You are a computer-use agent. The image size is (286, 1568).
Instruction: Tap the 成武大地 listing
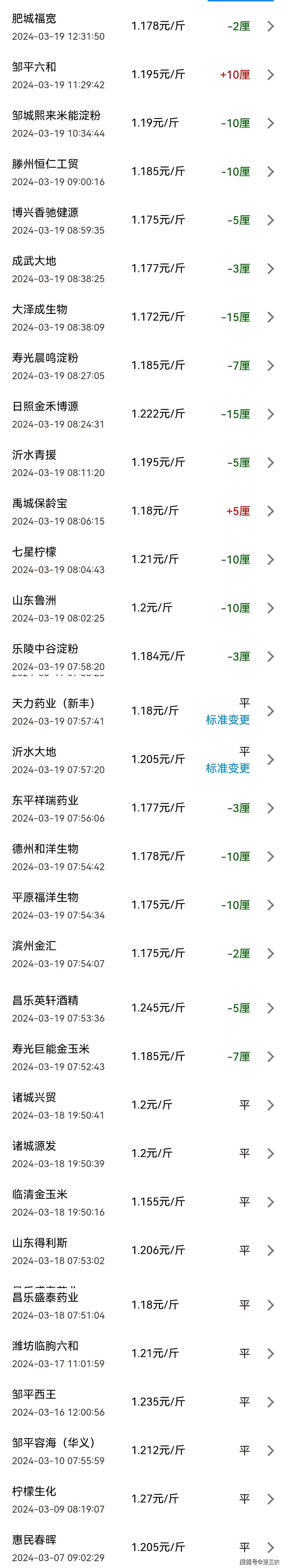[x=143, y=269]
